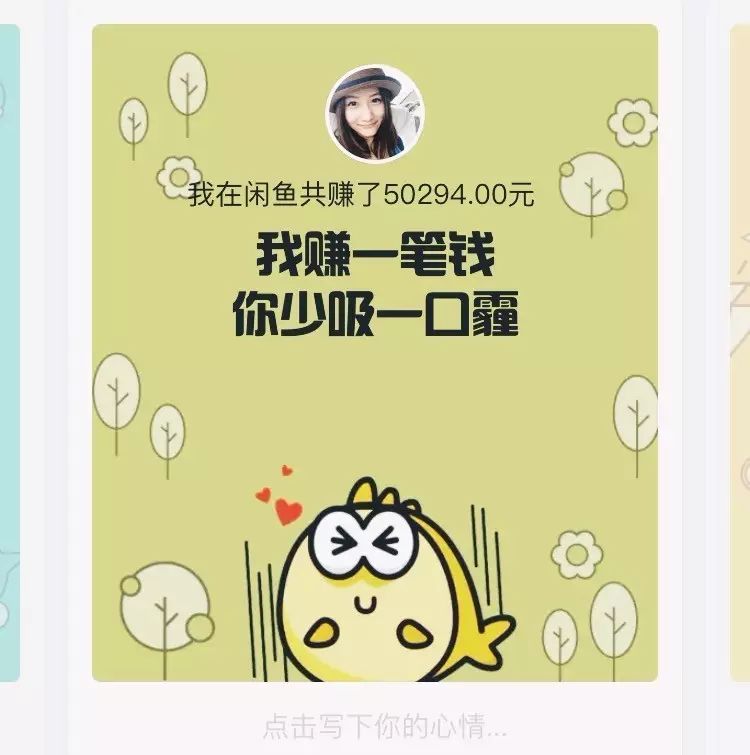Select the yellow card peeking on the right

click(x=740, y=350)
